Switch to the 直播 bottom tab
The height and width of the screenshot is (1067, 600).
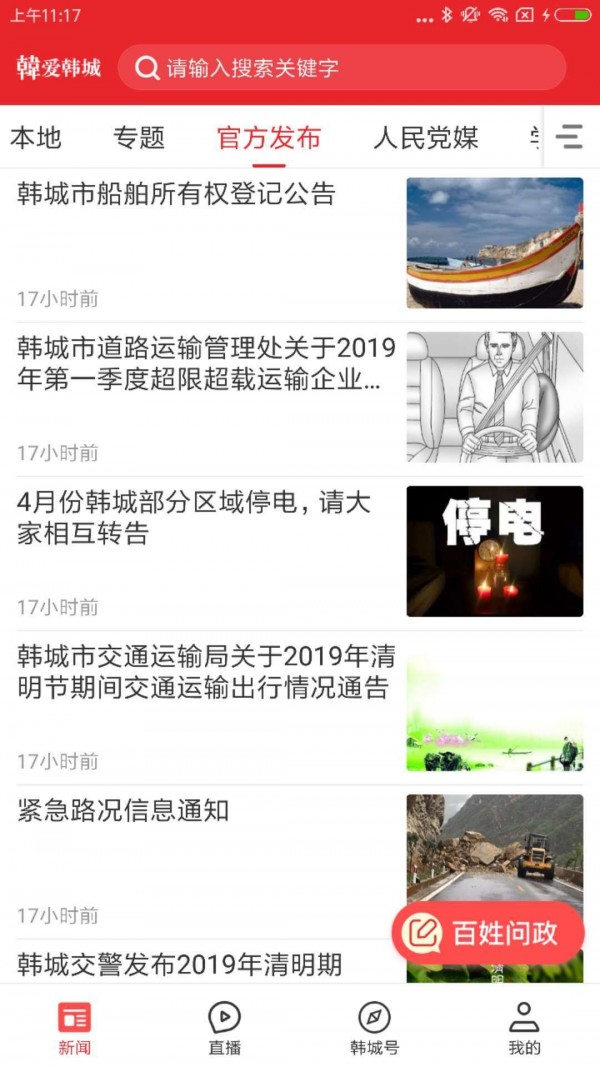224,1029
